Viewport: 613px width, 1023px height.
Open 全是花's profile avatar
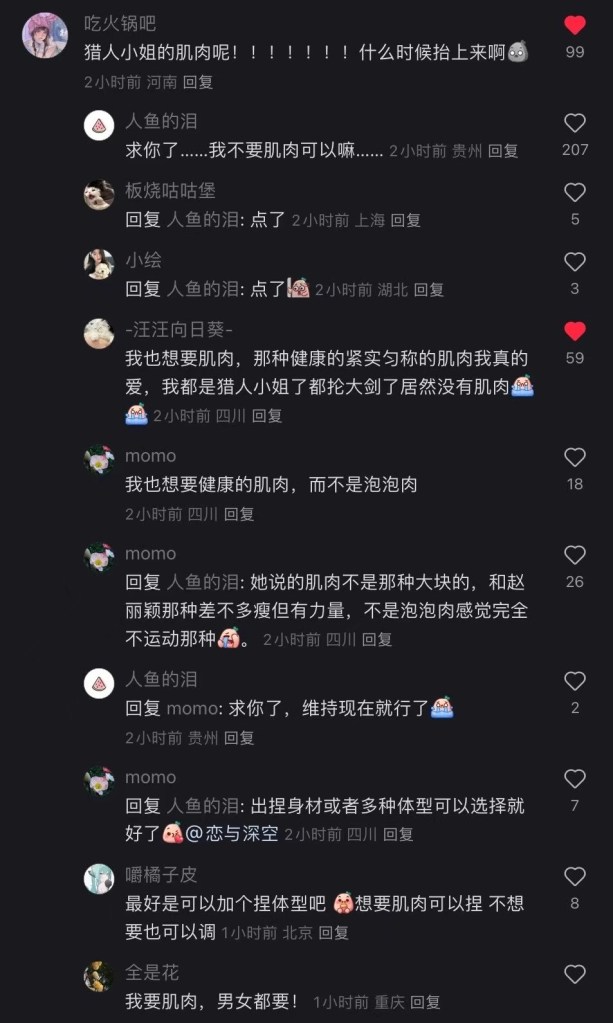[x=99, y=976]
